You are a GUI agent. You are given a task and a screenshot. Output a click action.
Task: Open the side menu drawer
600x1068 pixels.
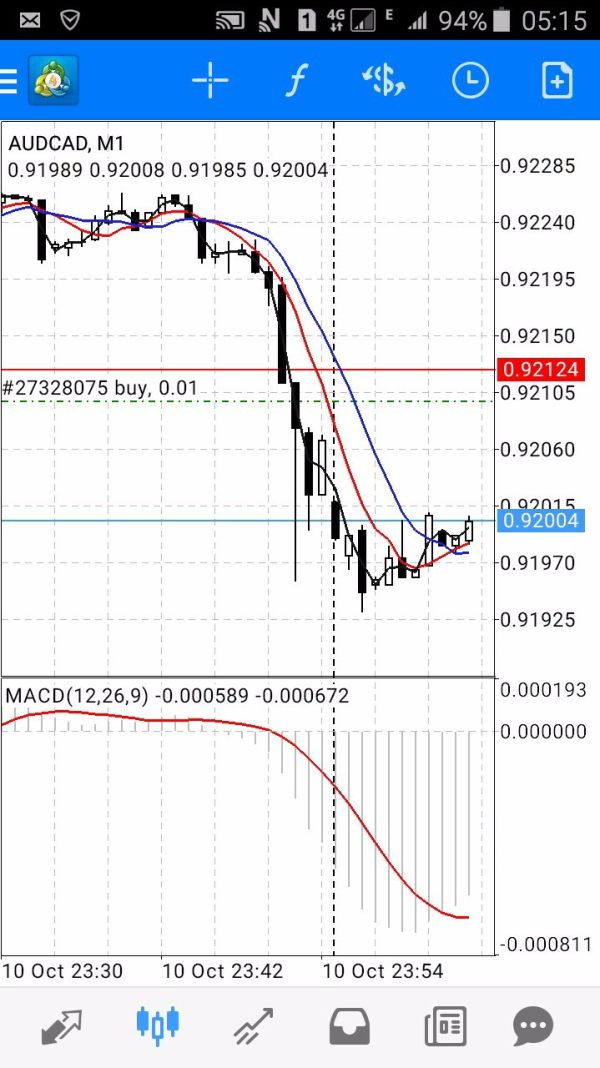[9, 81]
